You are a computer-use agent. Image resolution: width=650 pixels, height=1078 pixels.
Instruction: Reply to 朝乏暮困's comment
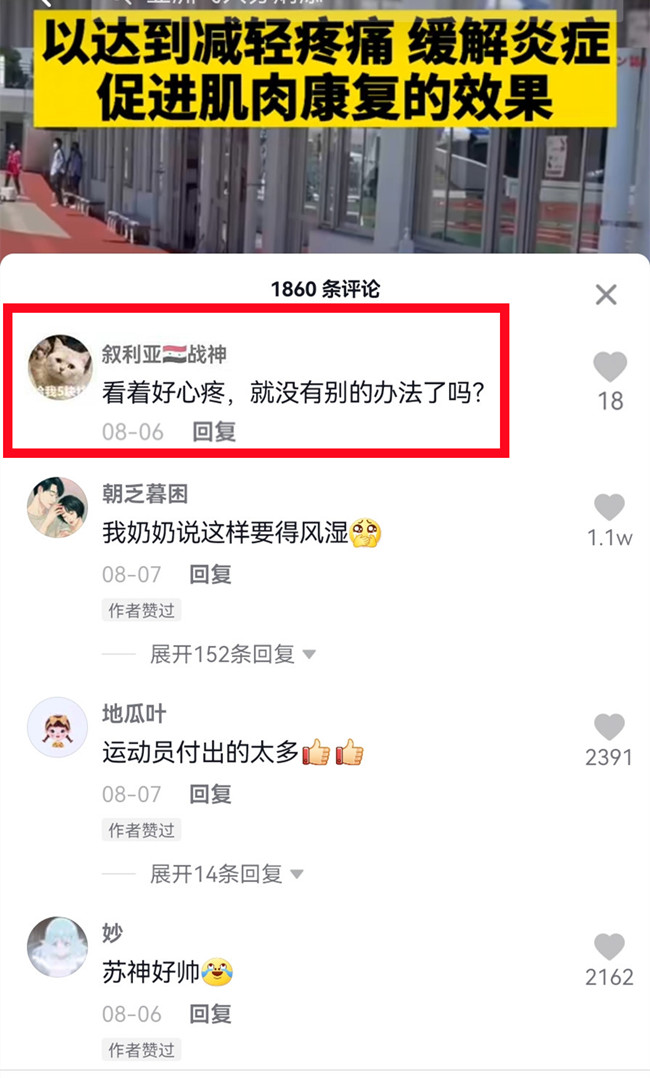tap(211, 574)
